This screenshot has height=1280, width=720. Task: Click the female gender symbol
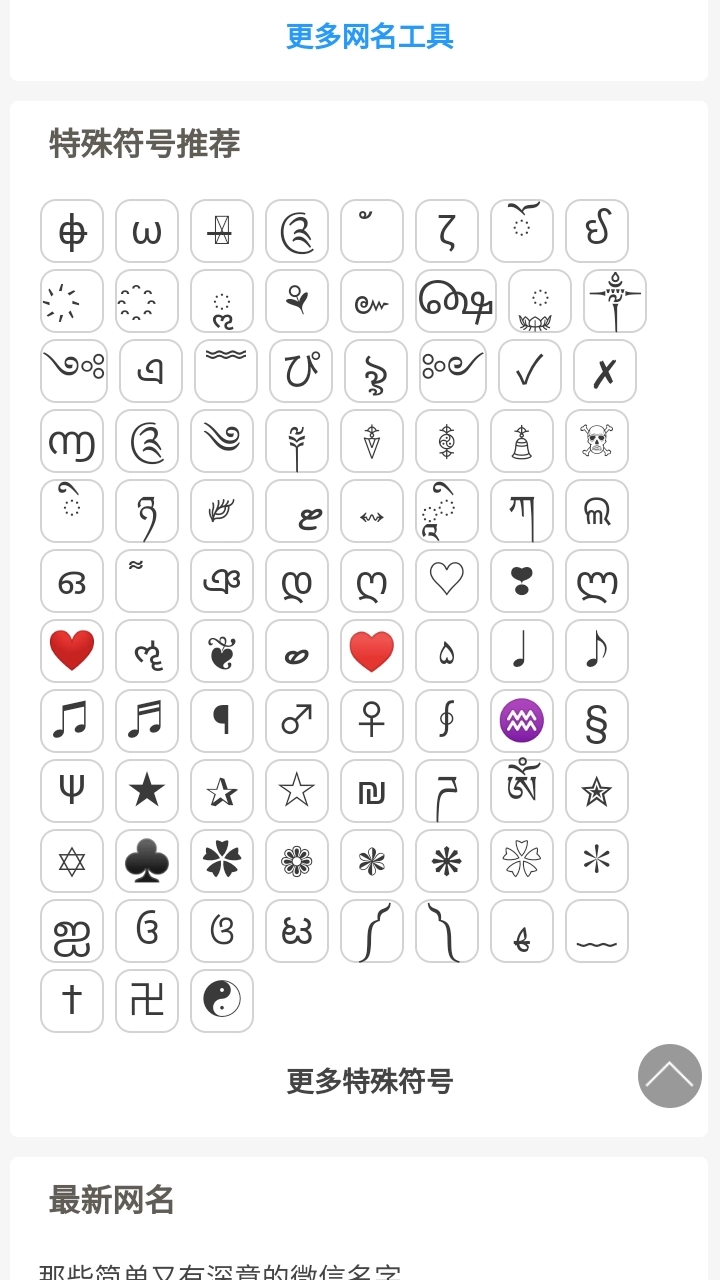coord(372,721)
